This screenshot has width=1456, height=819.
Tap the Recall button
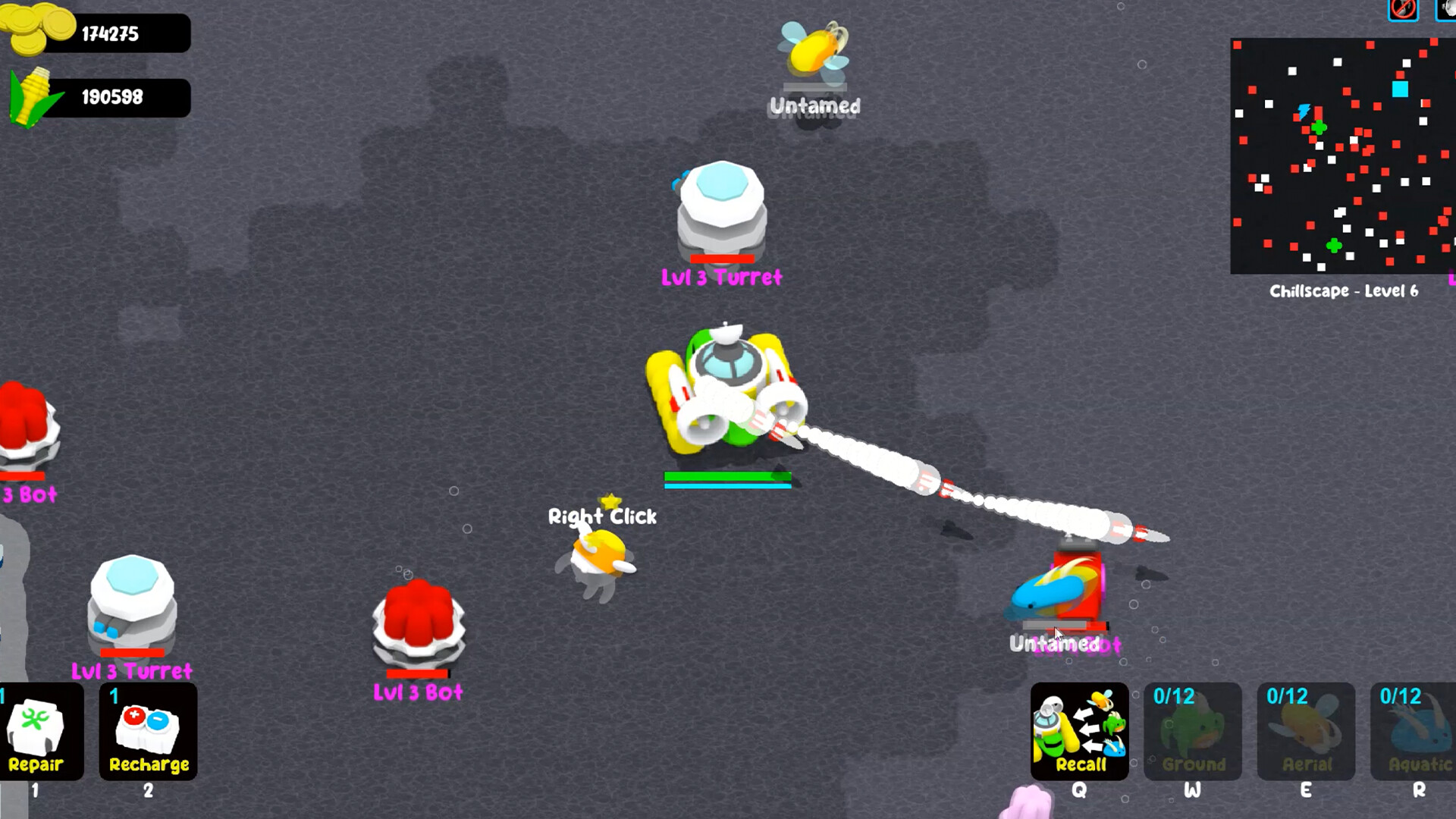click(x=1079, y=732)
